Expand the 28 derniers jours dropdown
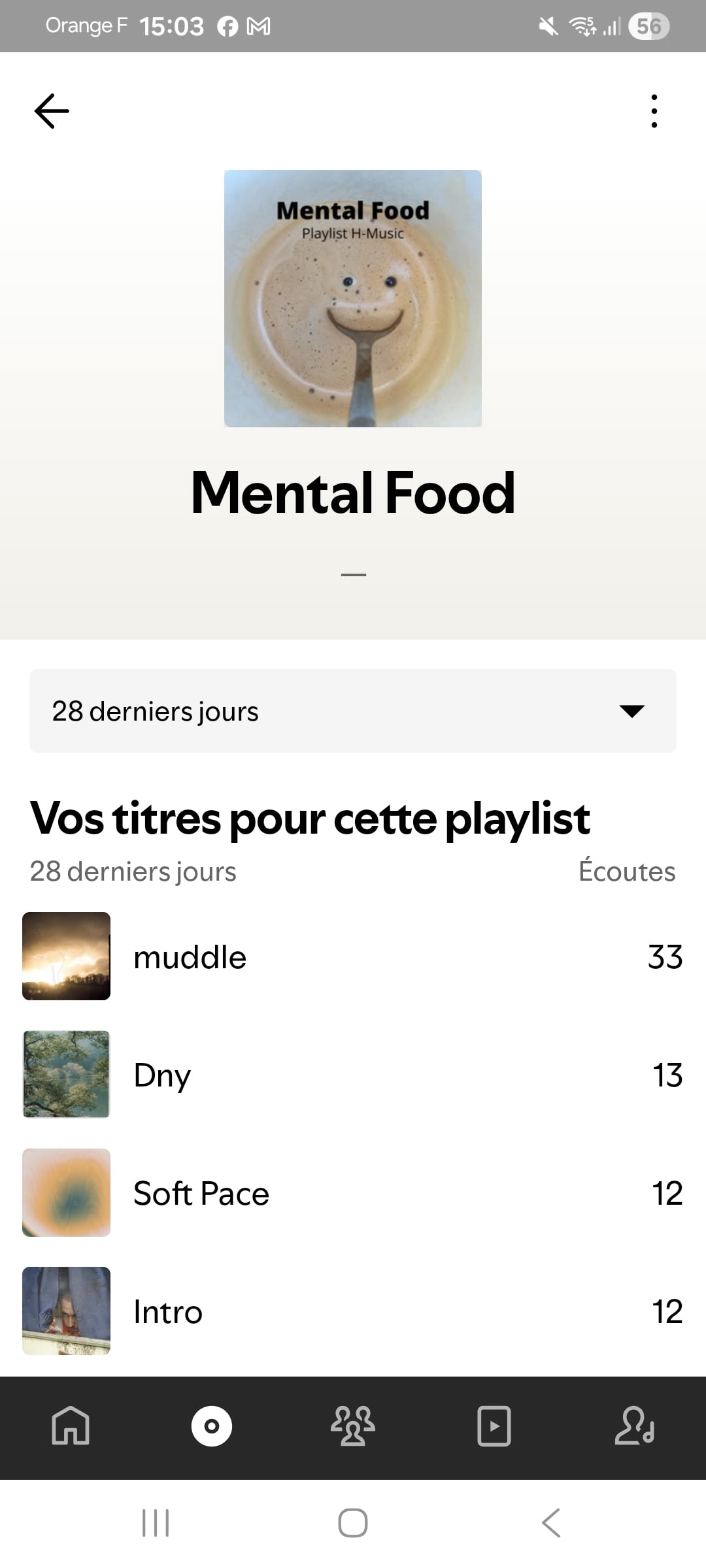This screenshot has height=1568, width=706. 353,711
